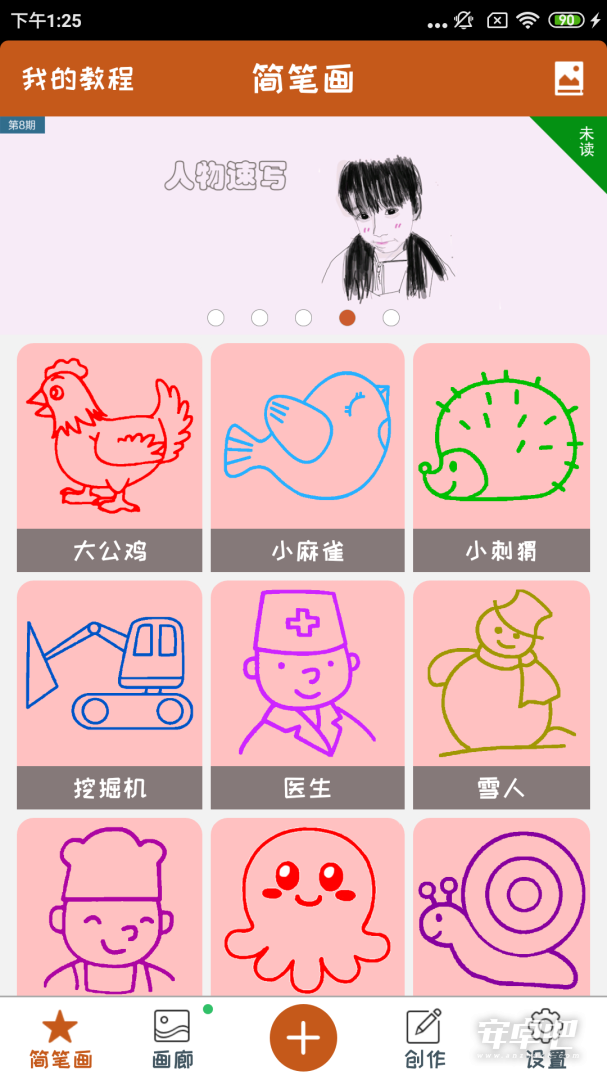Tap the round plus button

pos(303,1038)
